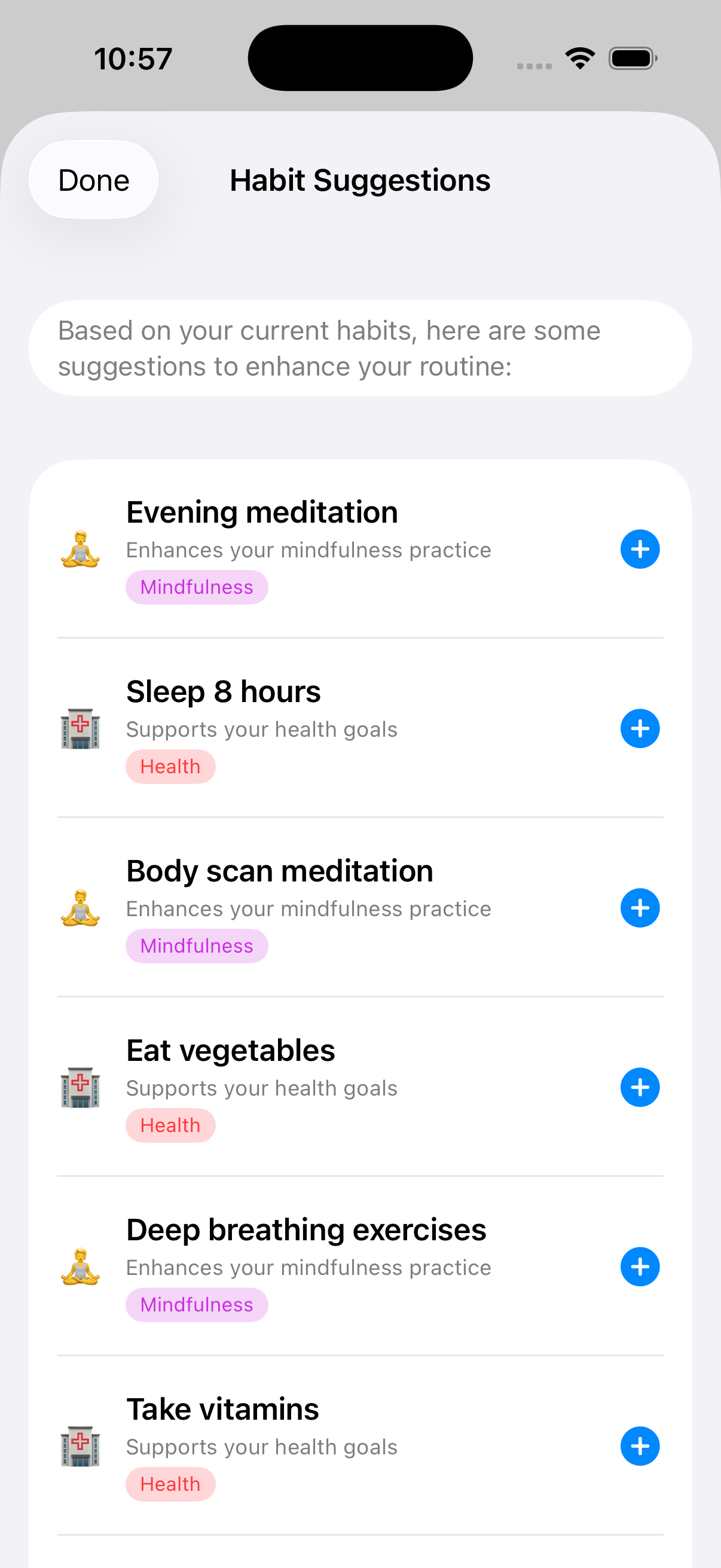Add the Evening meditation habit
The height and width of the screenshot is (1568, 721).
click(x=640, y=549)
